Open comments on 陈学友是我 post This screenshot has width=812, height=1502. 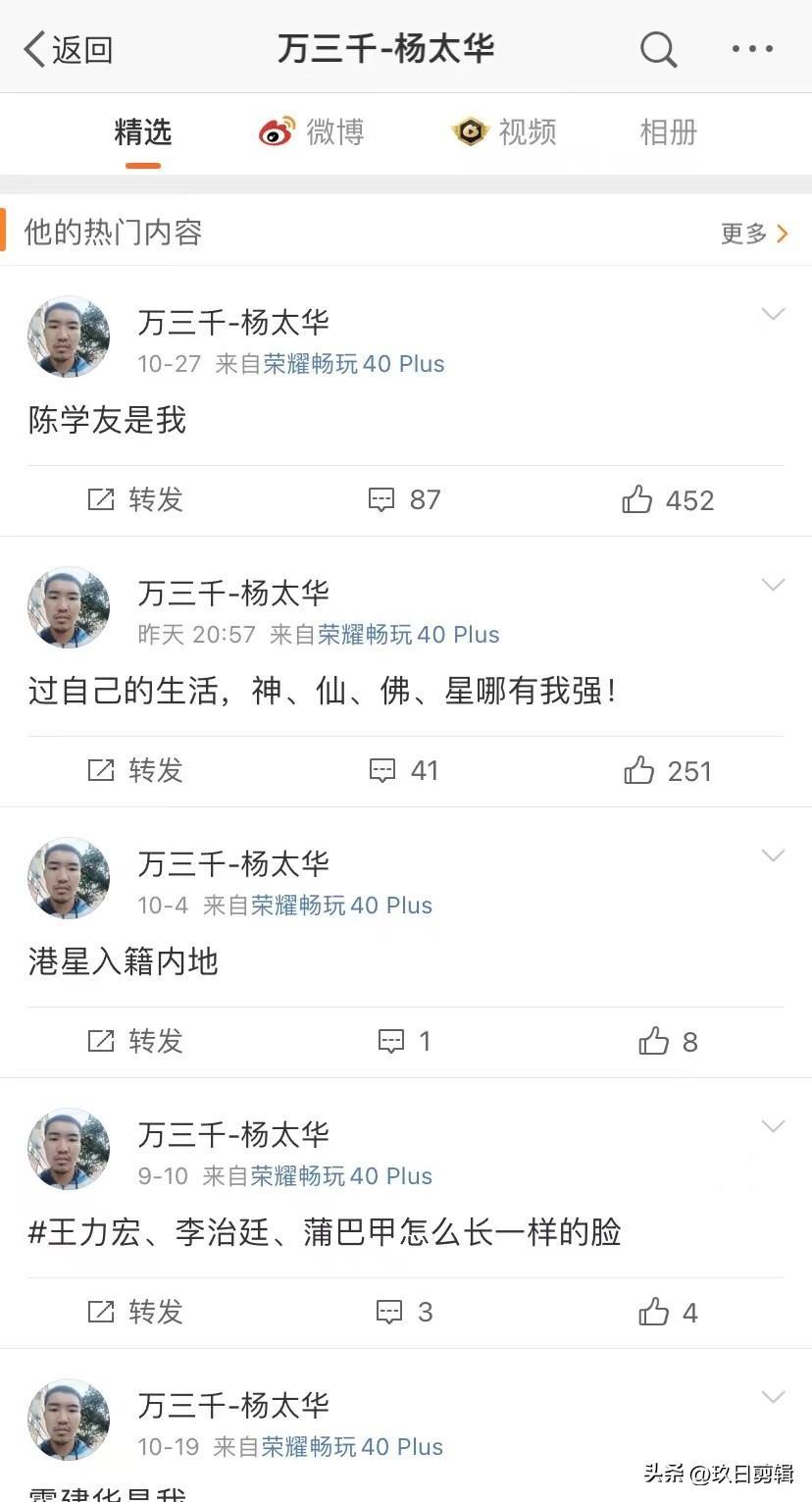point(404,500)
